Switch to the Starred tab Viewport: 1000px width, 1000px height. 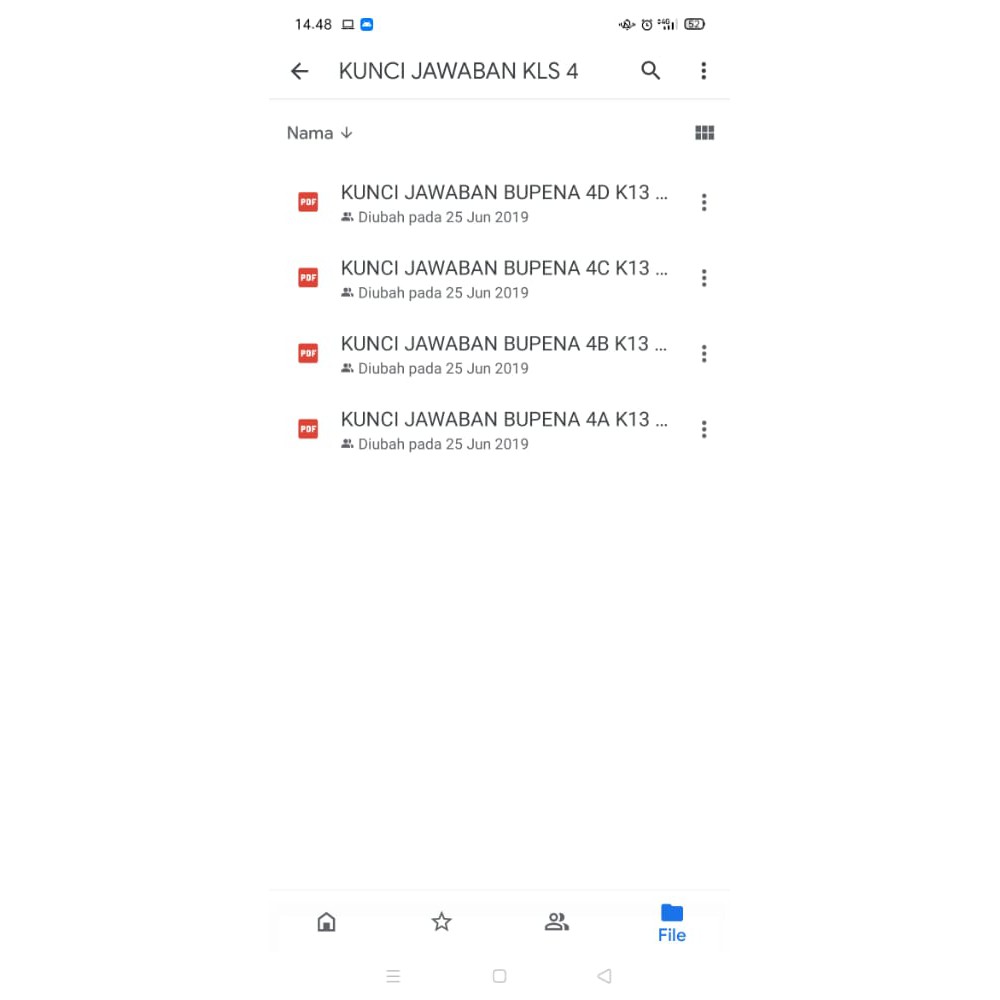click(441, 922)
